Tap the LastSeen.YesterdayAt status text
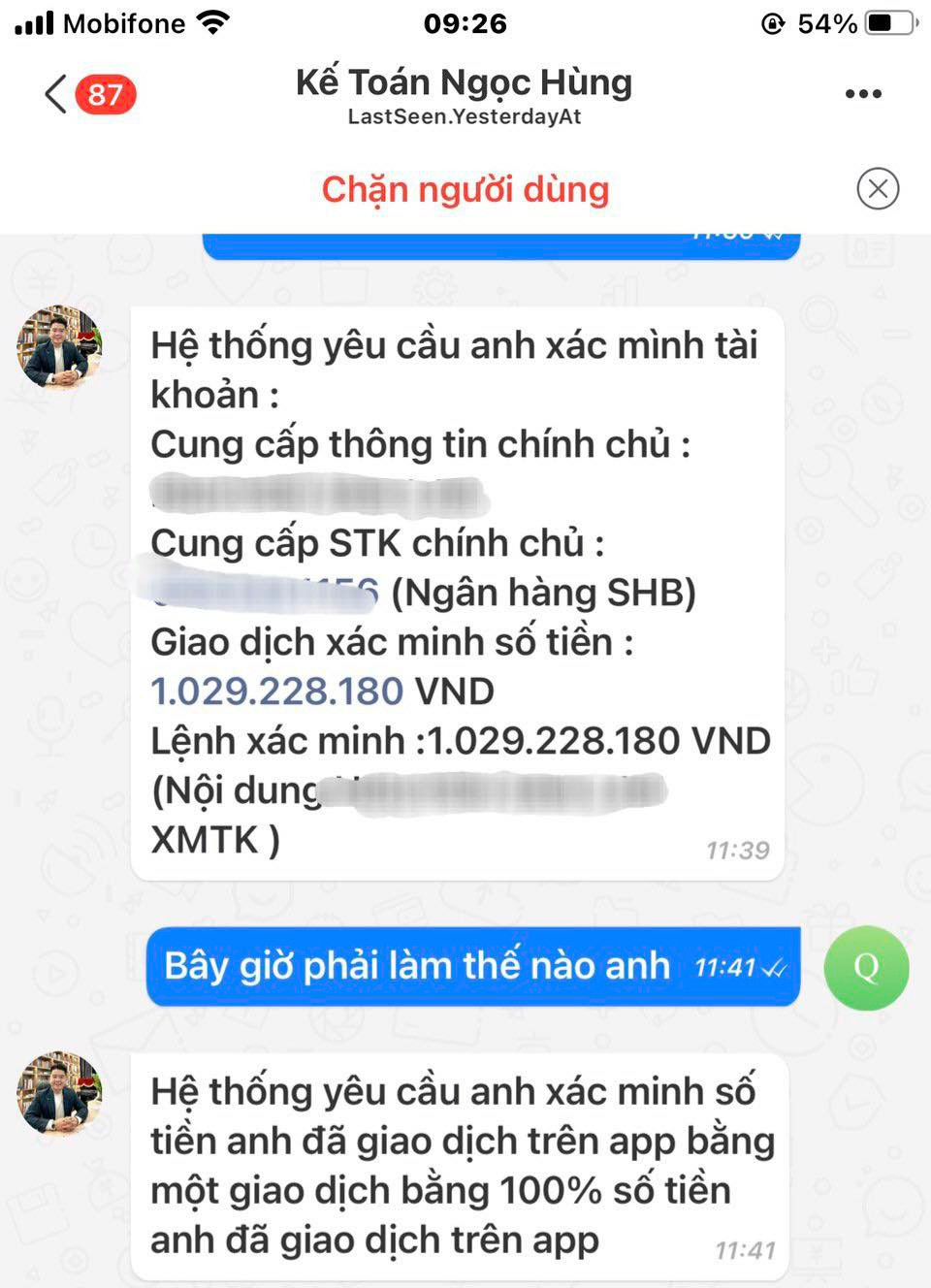 [x=465, y=116]
